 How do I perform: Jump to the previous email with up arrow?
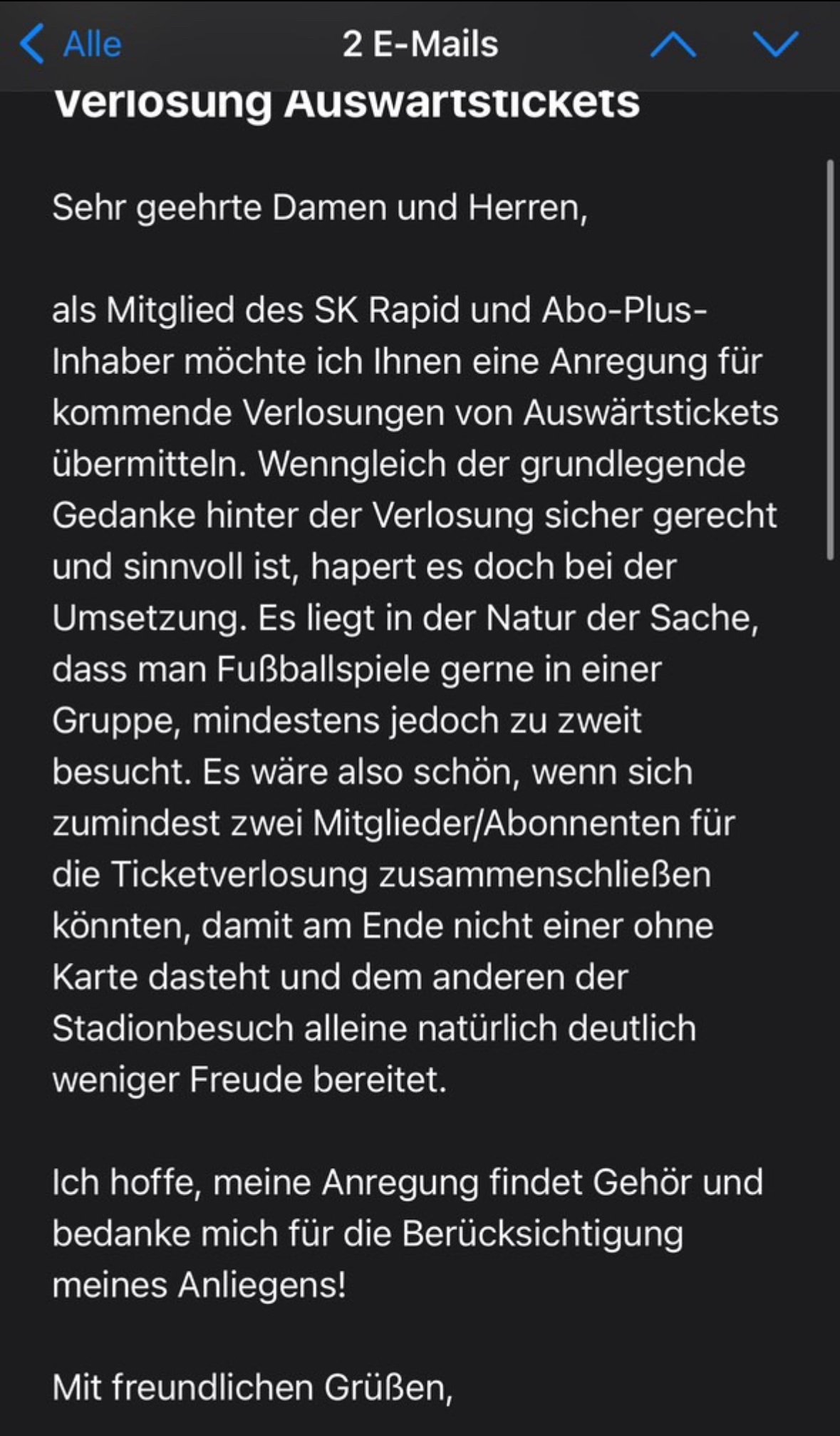pyautogui.click(x=673, y=44)
